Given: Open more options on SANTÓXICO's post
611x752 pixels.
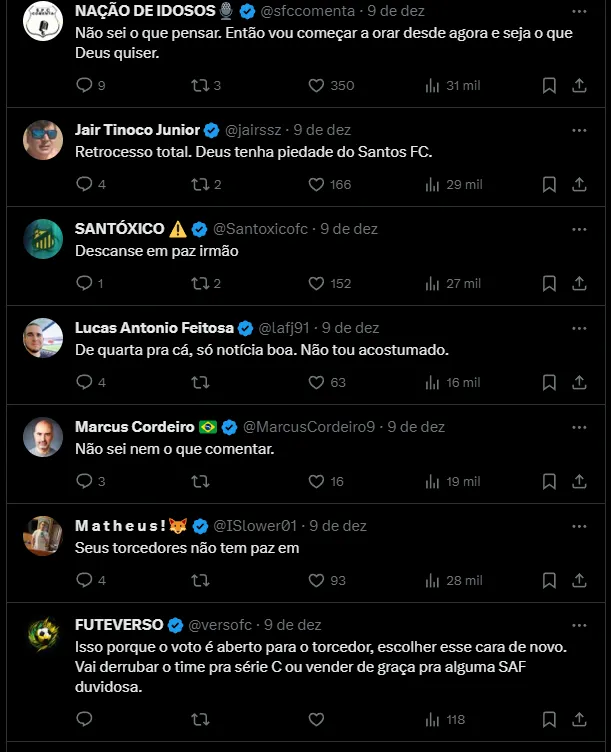Looking at the screenshot, I should (579, 228).
